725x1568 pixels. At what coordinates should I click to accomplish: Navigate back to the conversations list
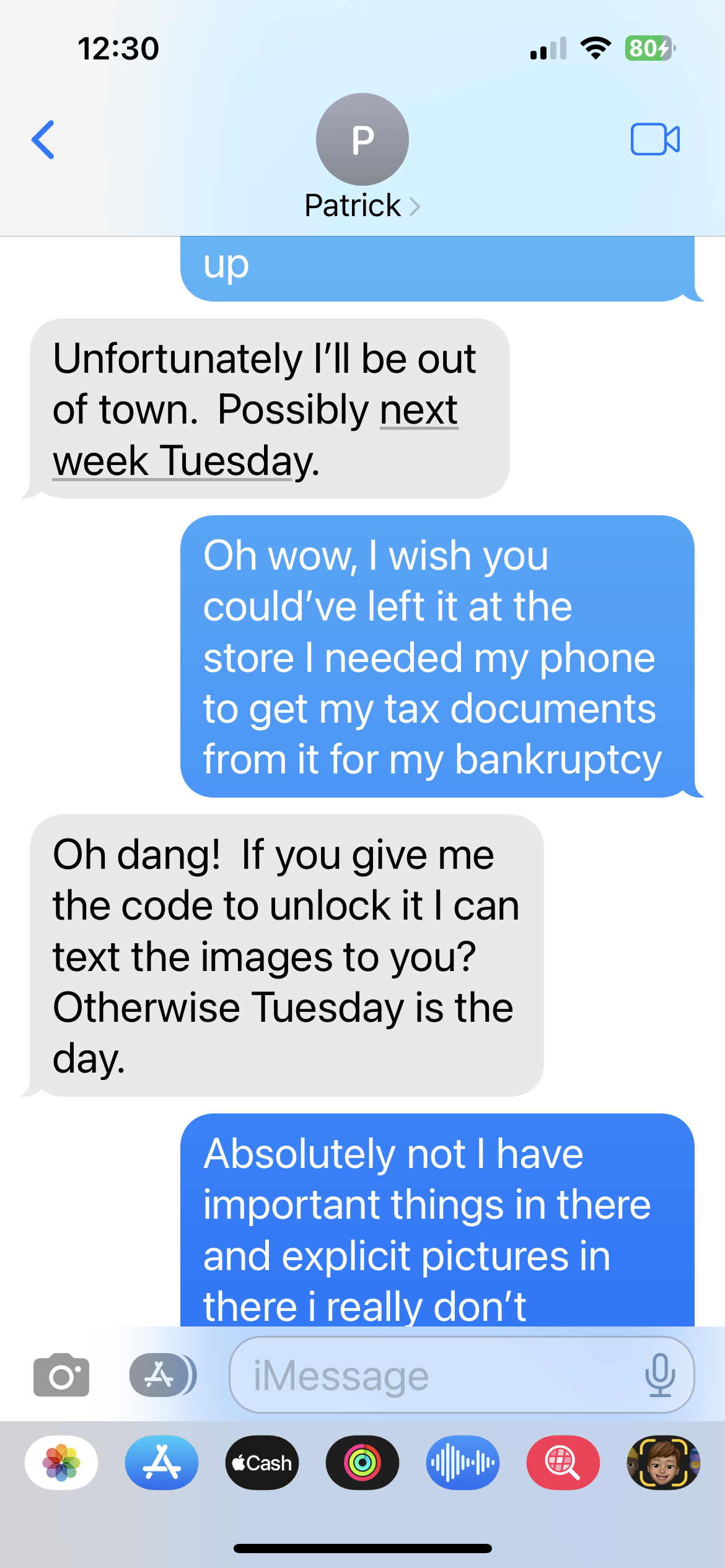point(43,140)
